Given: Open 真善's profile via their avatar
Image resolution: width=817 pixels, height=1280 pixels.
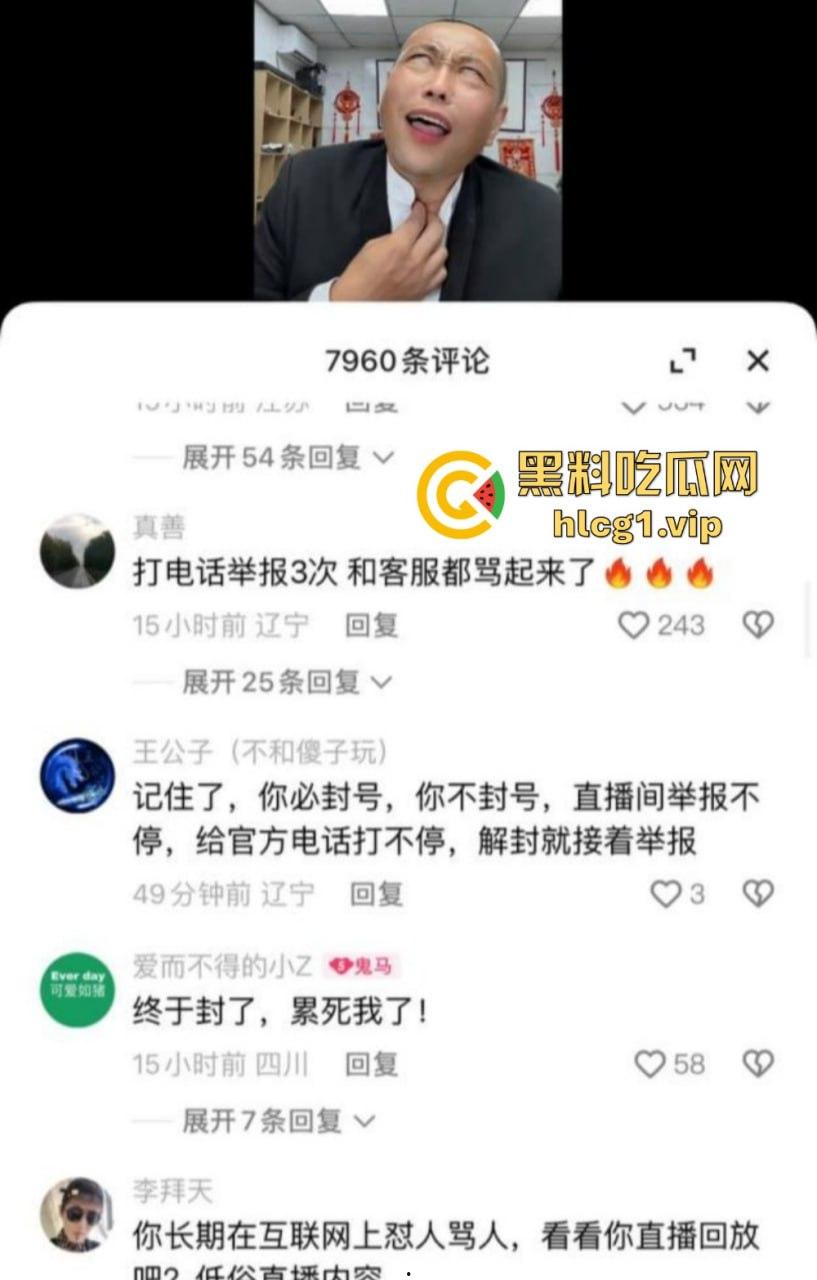Looking at the screenshot, I should coord(76,552).
